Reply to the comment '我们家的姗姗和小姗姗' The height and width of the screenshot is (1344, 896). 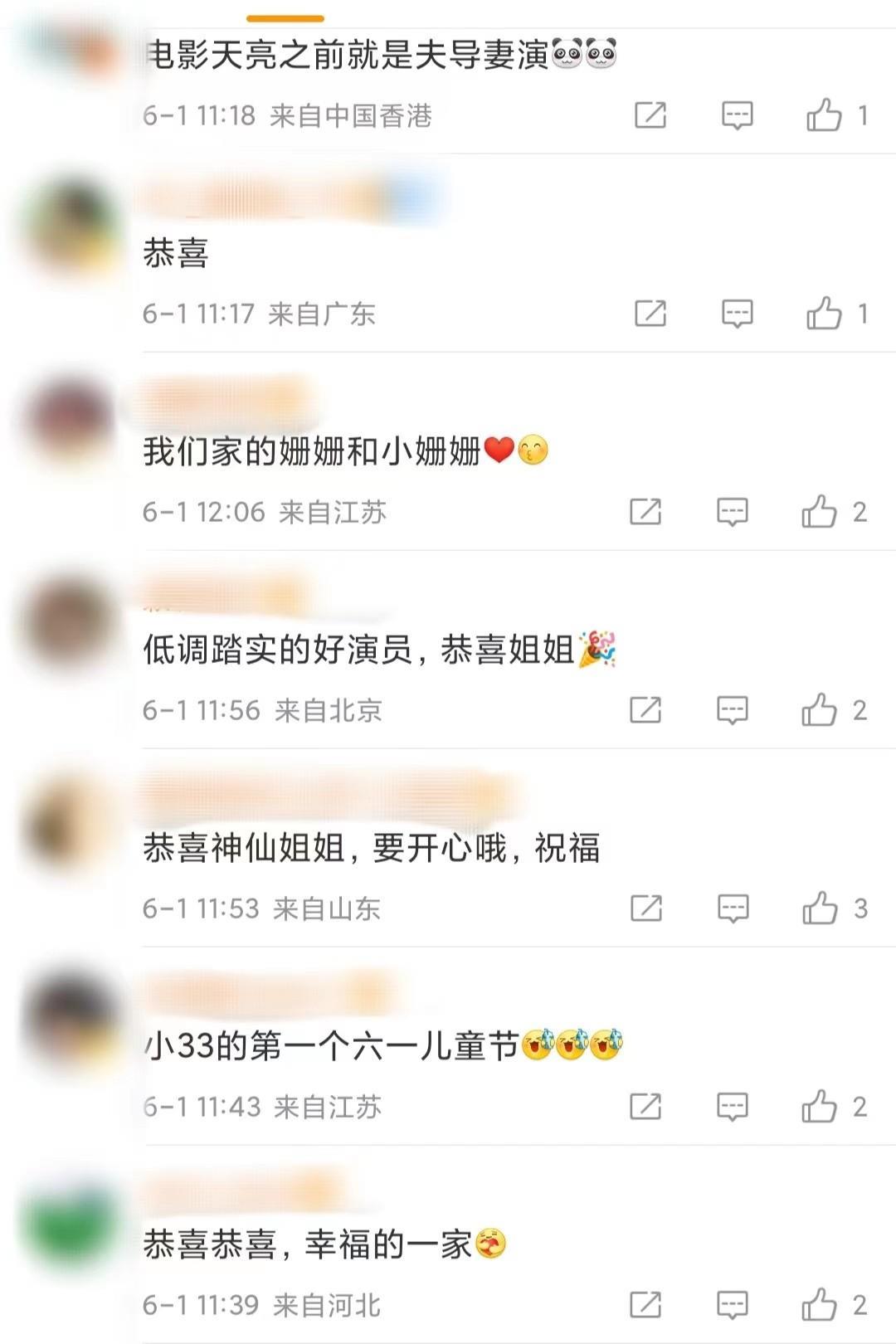click(732, 512)
